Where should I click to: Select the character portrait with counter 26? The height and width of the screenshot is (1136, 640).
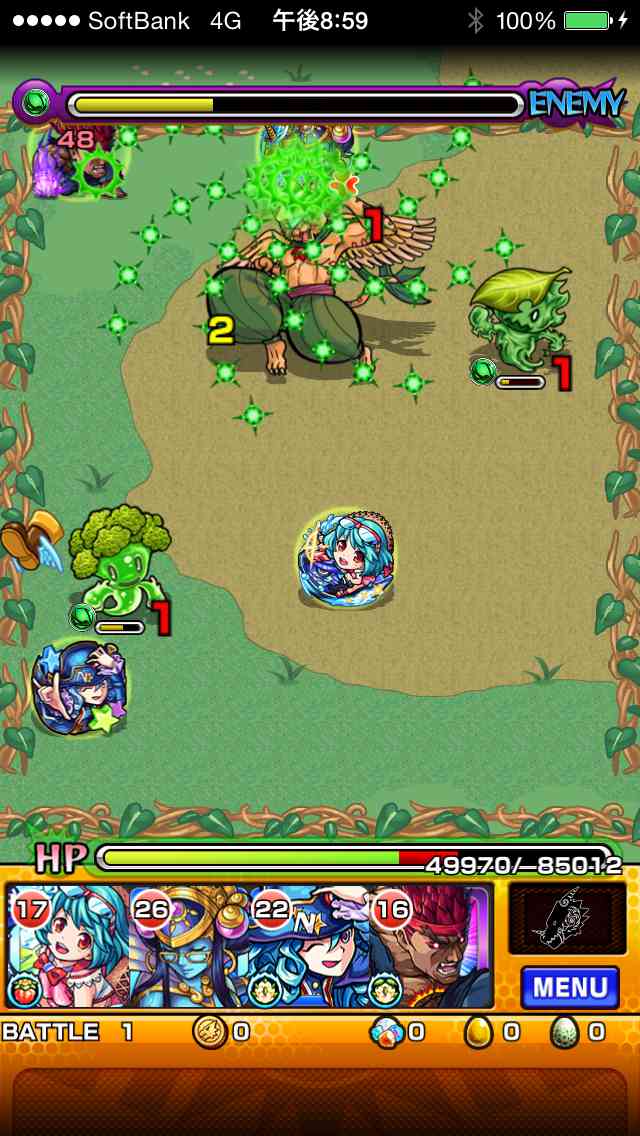tap(190, 945)
